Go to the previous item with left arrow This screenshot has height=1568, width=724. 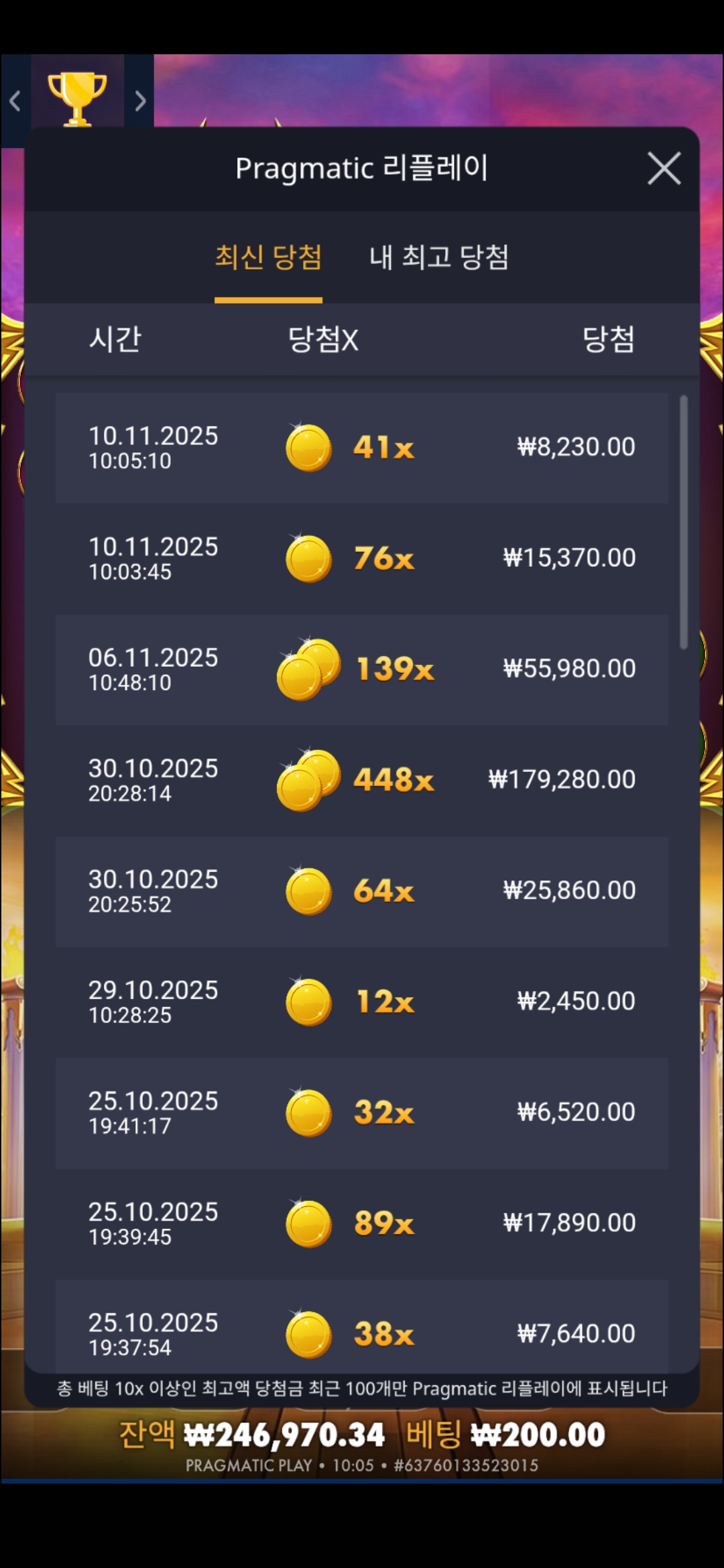[x=15, y=101]
